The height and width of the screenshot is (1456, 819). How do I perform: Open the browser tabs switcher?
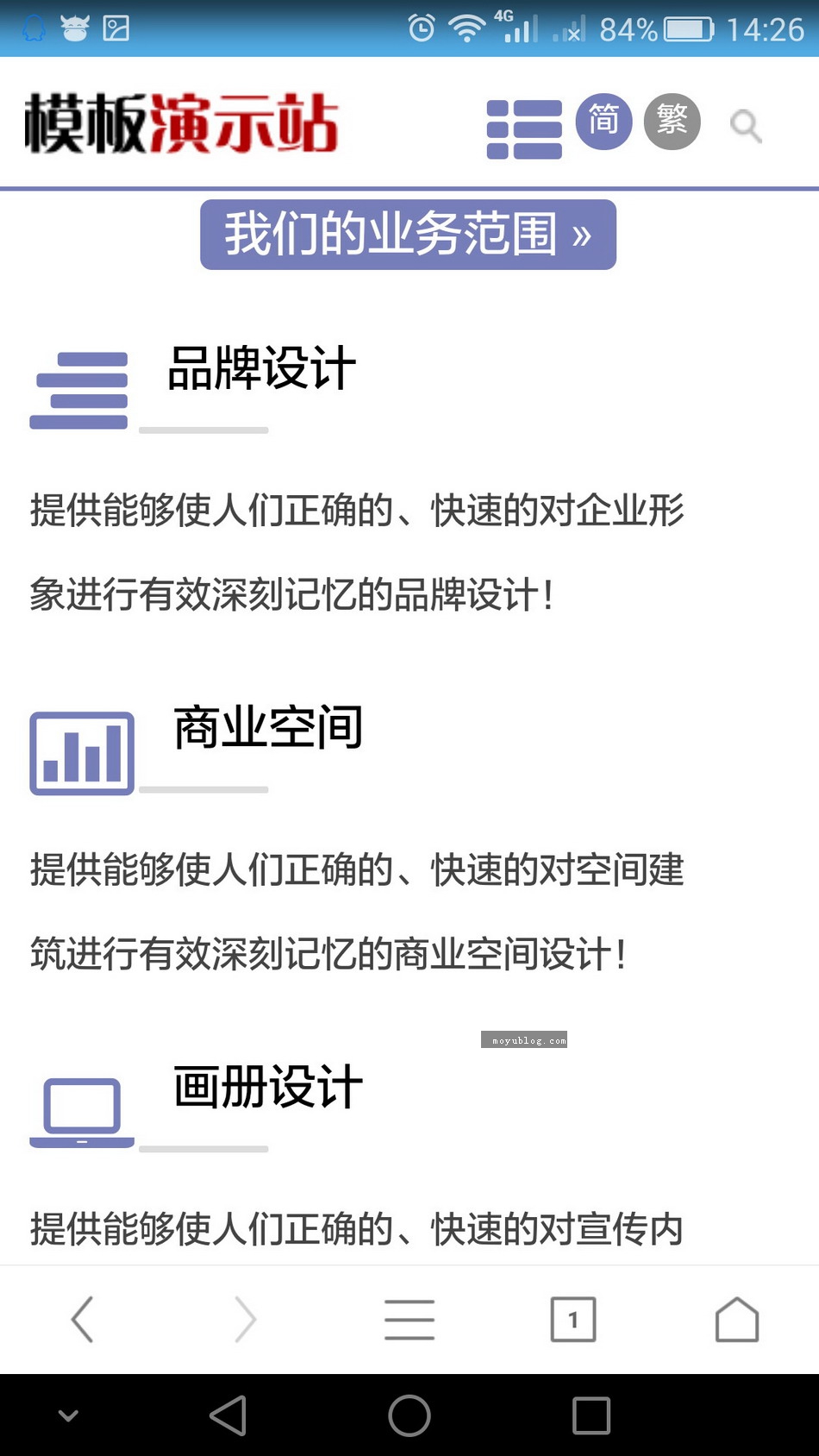[573, 1320]
